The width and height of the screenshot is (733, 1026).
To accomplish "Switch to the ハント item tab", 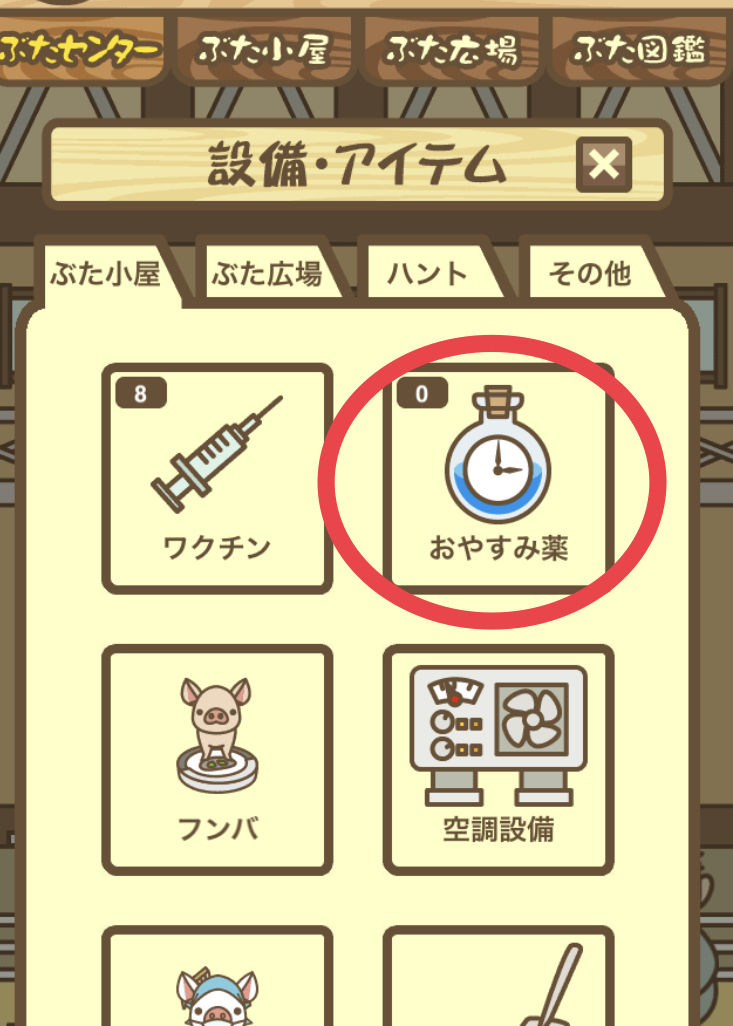I will click(430, 273).
